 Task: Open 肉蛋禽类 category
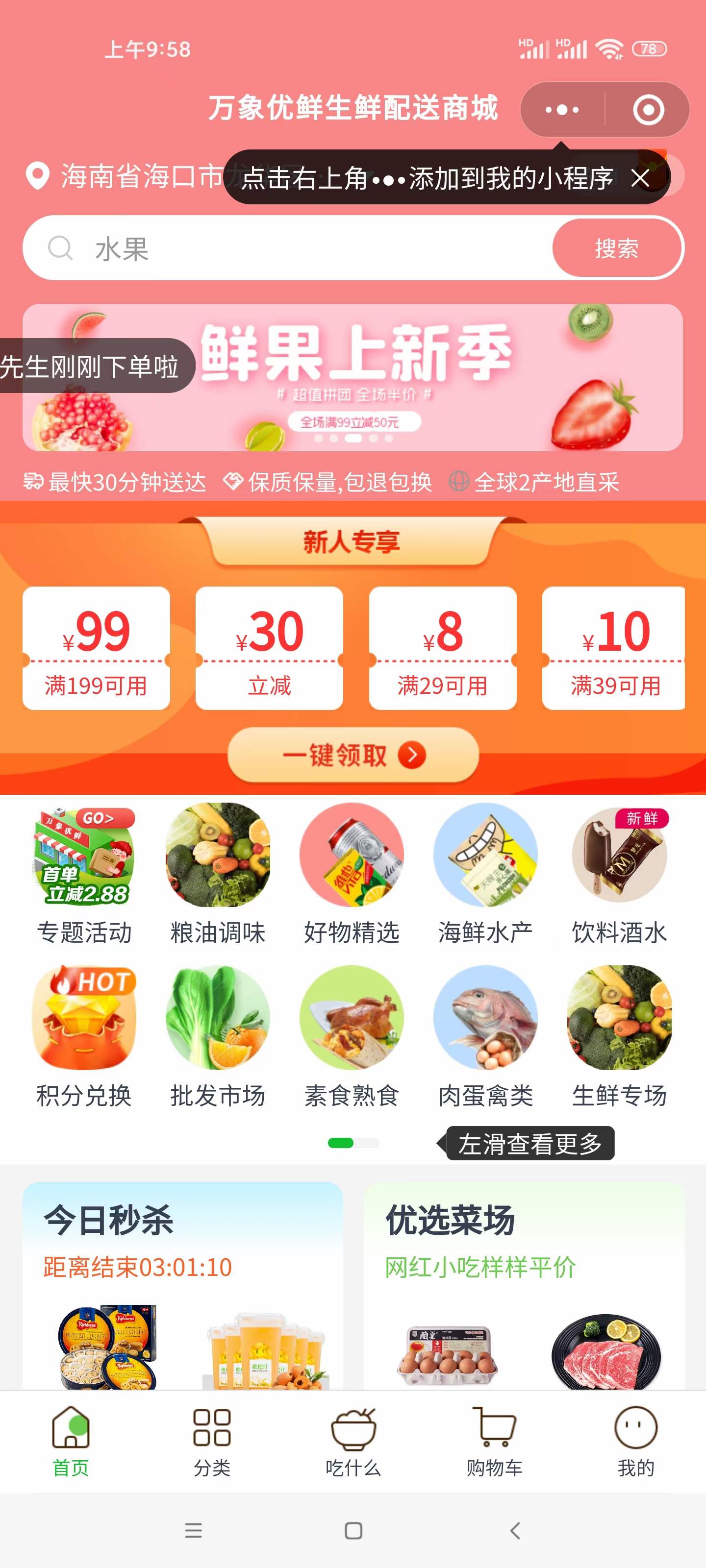485,1037
